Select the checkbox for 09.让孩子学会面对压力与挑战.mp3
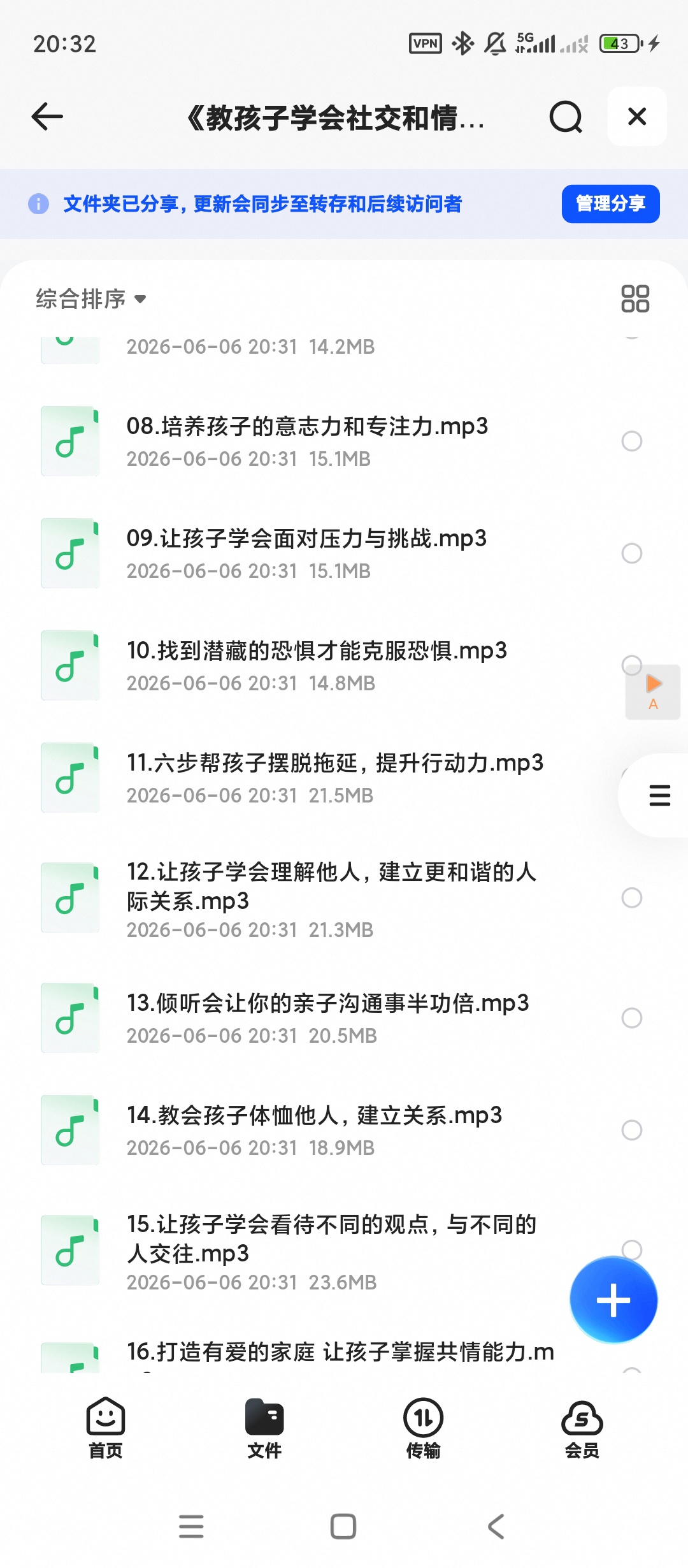The width and height of the screenshot is (688, 1568). tap(632, 553)
